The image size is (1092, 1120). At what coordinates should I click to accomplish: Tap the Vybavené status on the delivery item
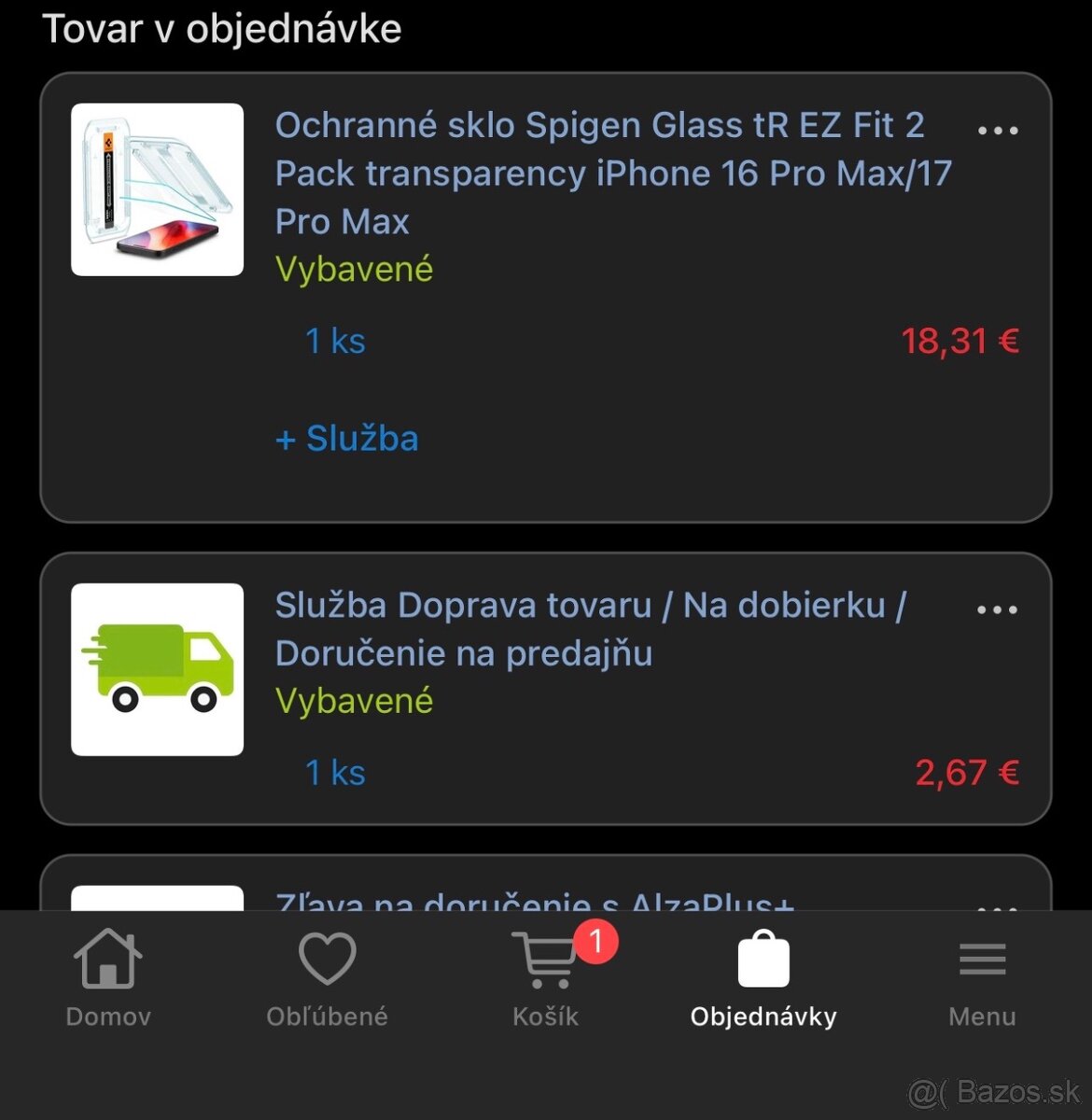coord(353,701)
